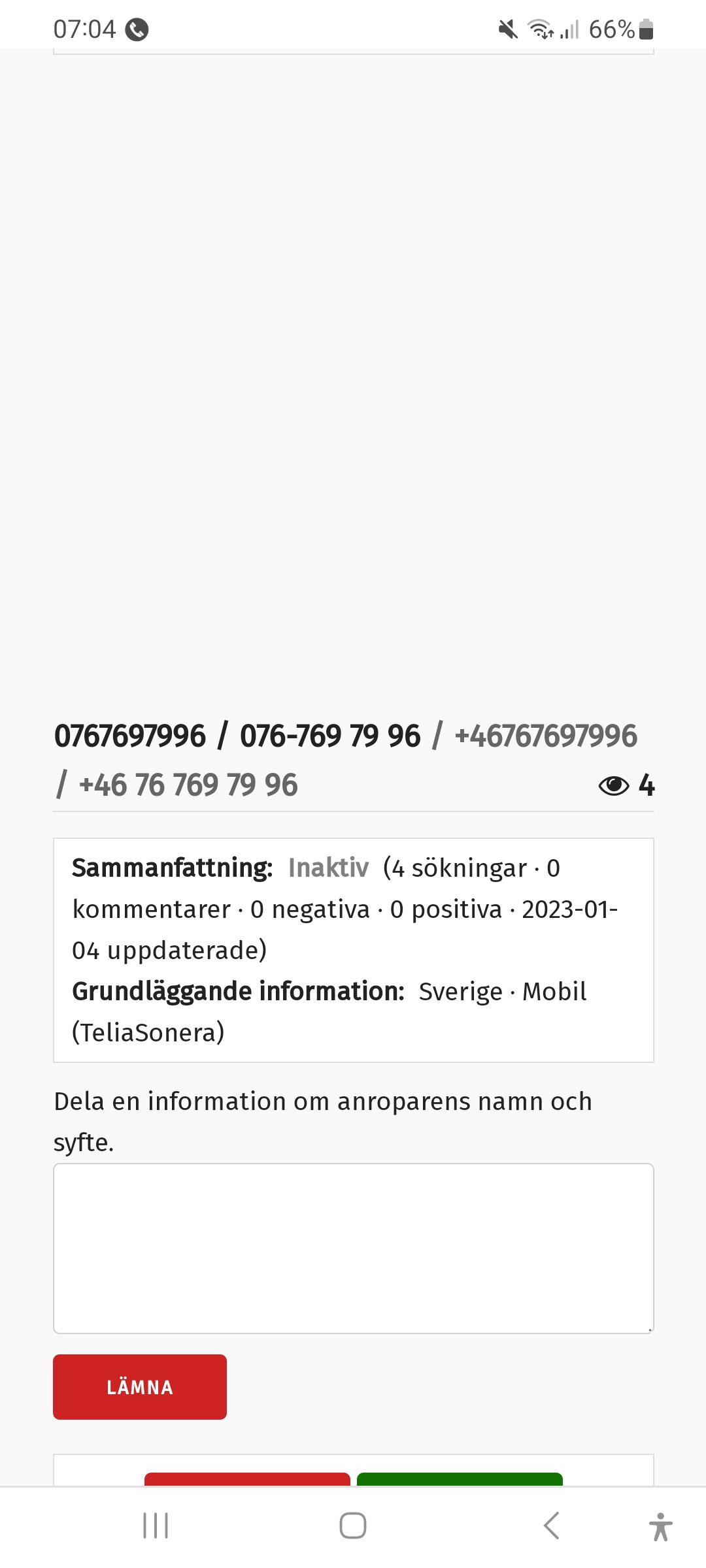
Task: Open recent apps
Action: point(156,1526)
